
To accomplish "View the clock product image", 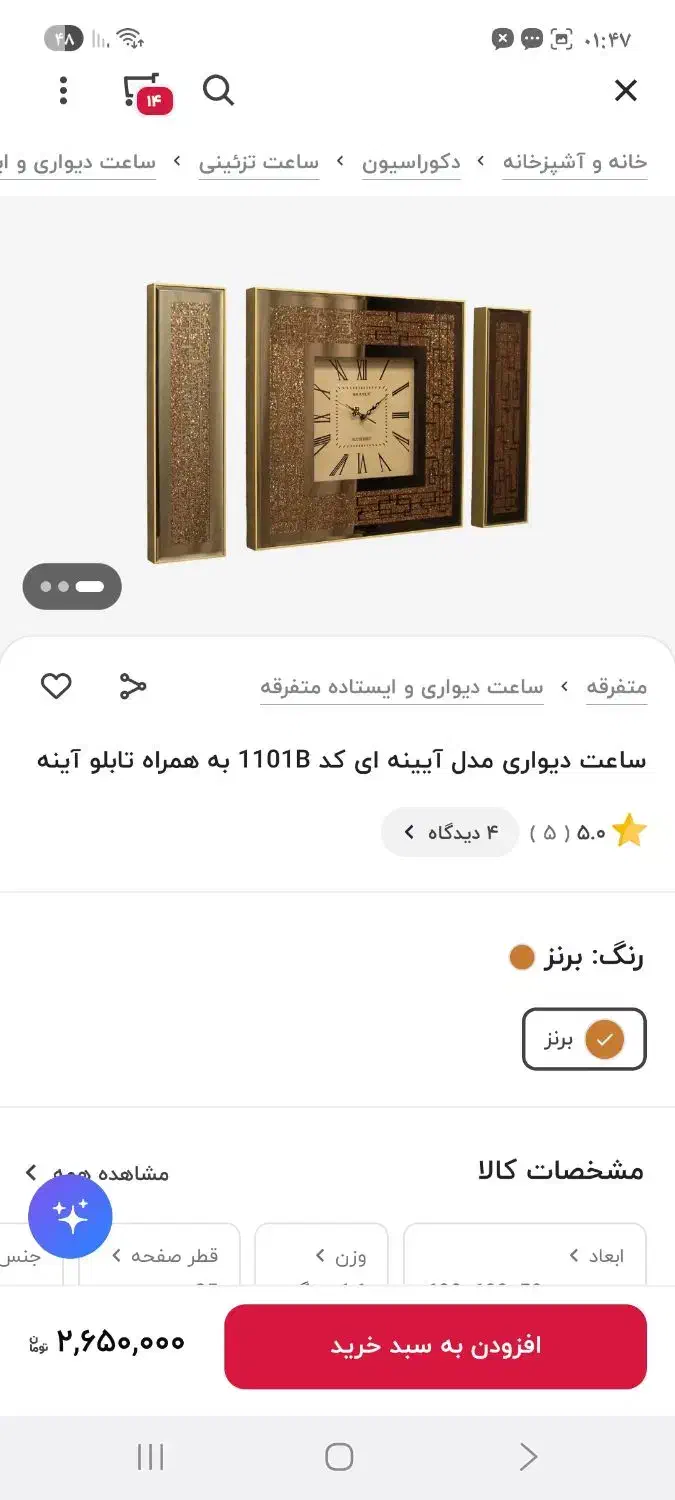I will (x=340, y=420).
